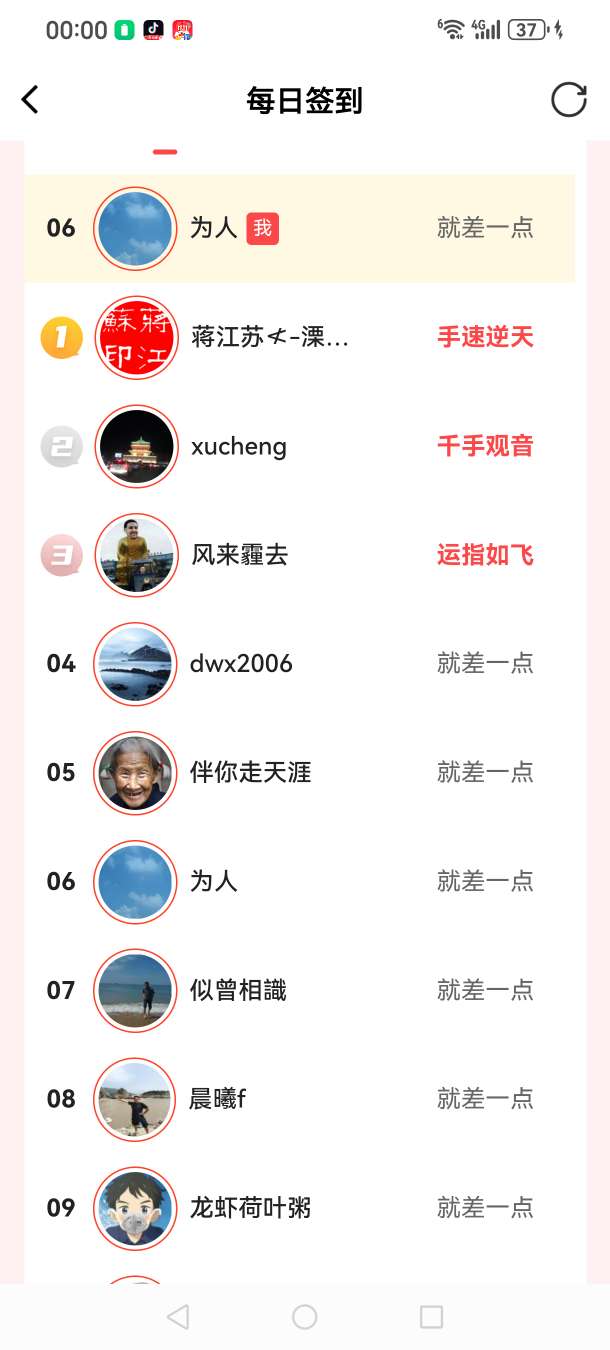The height and width of the screenshot is (1350, 610).
Task: Refresh the daily check-in page
Action: [568, 100]
